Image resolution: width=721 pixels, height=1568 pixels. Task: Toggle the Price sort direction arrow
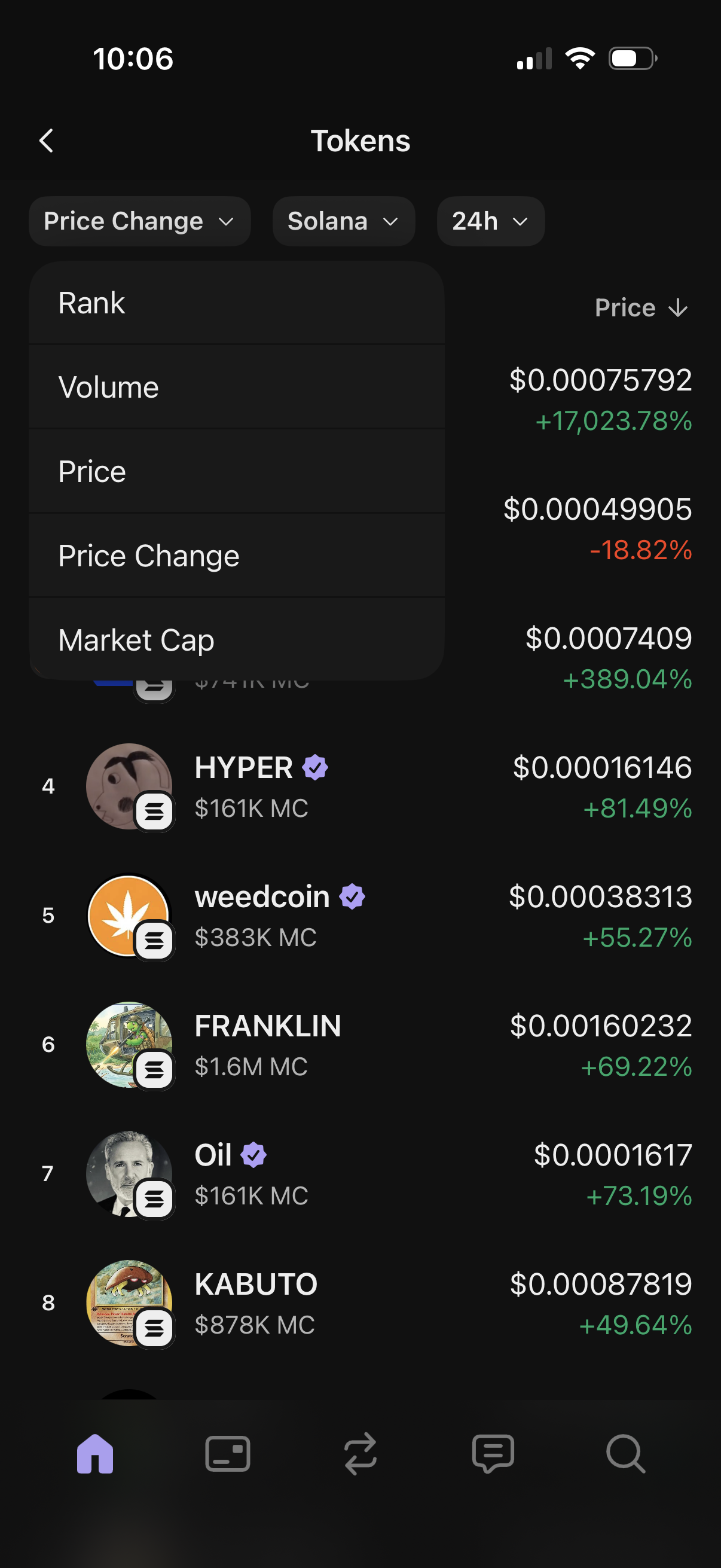tap(678, 308)
